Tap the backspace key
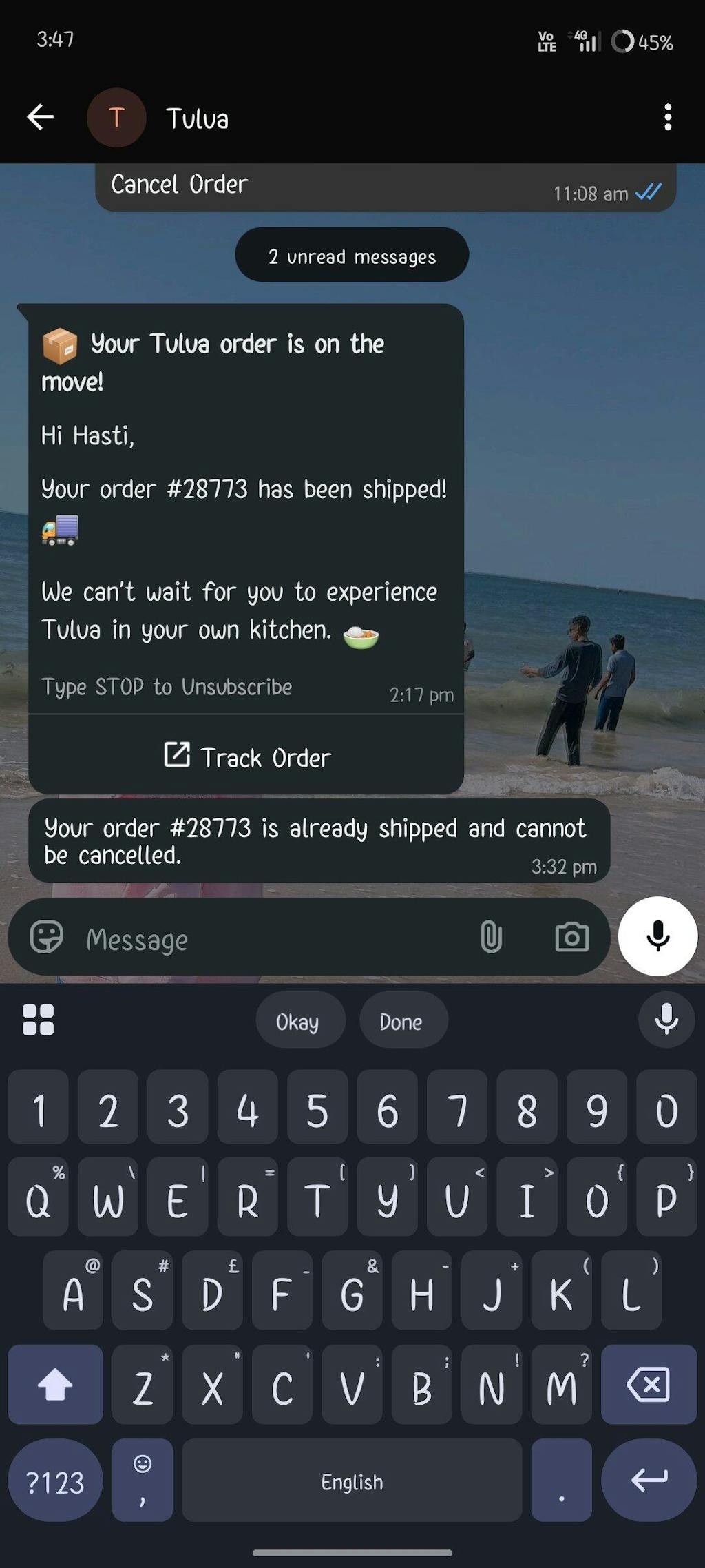The image size is (705, 1568). click(649, 1385)
